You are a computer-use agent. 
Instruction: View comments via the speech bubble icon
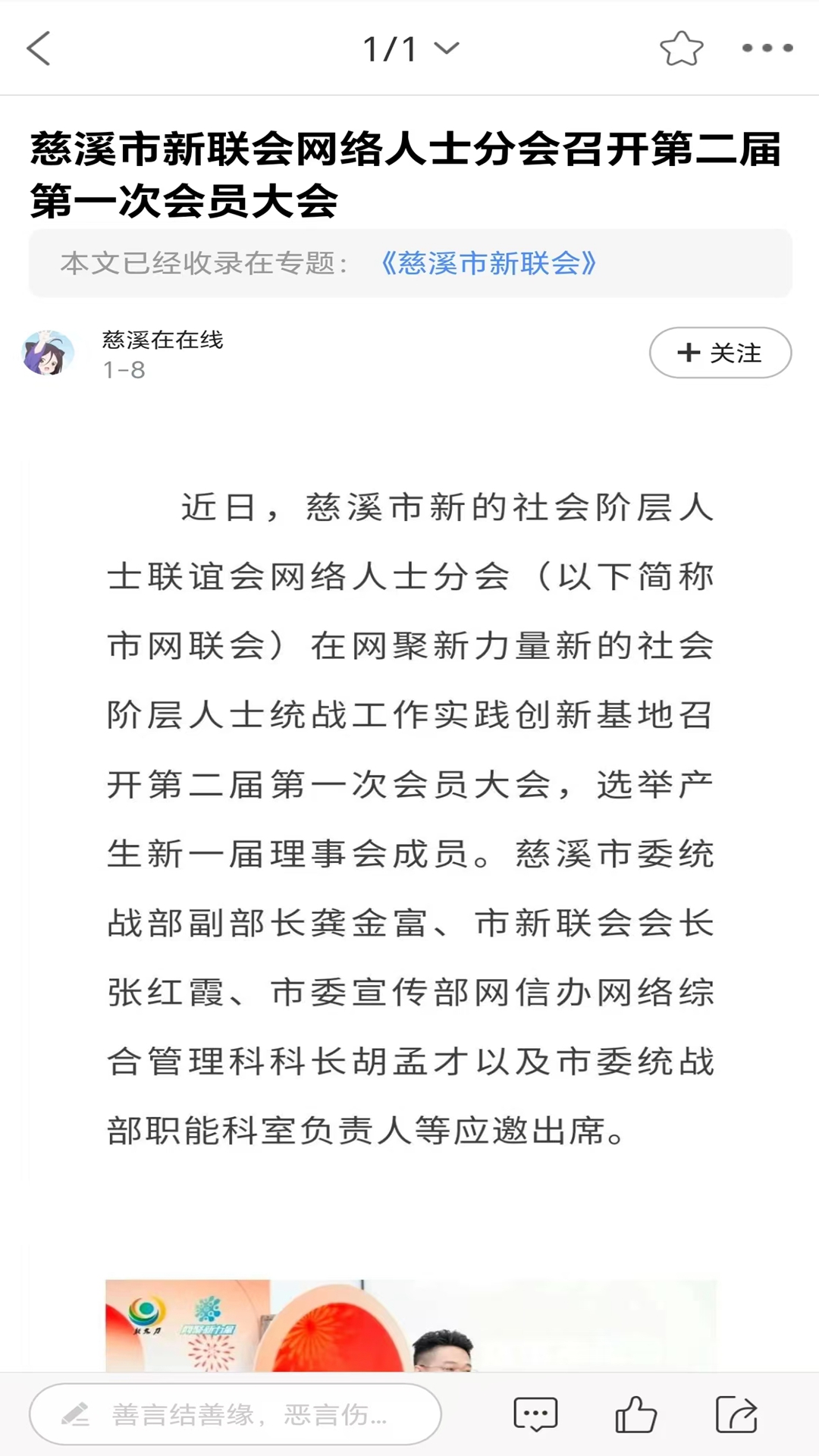click(x=535, y=1414)
